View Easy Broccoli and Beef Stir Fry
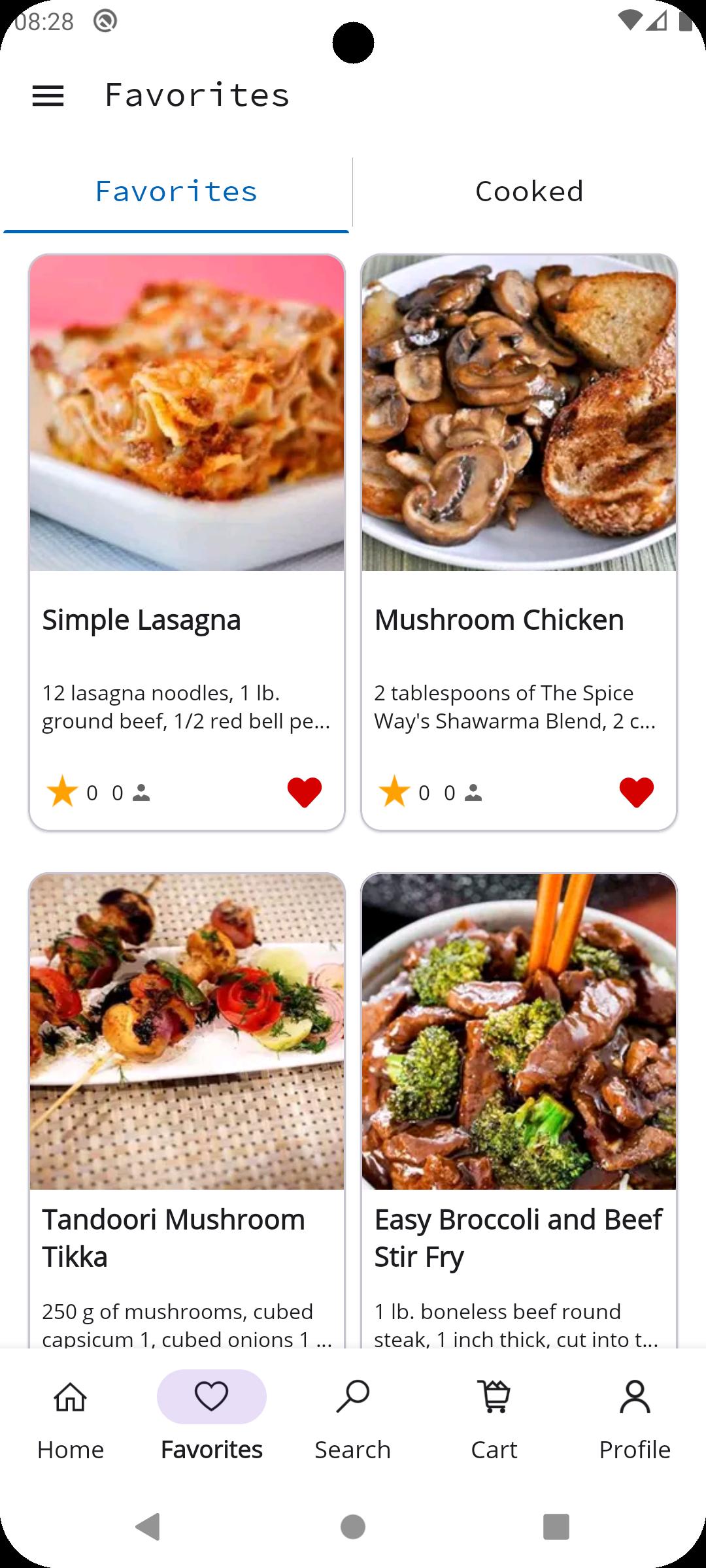The image size is (706, 1568). coord(519,1111)
